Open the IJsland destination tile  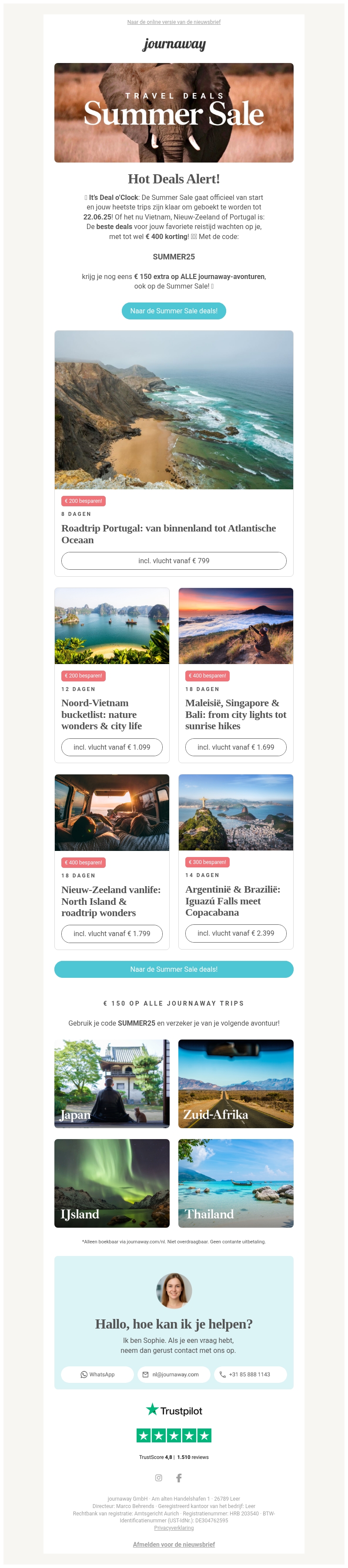click(111, 1183)
